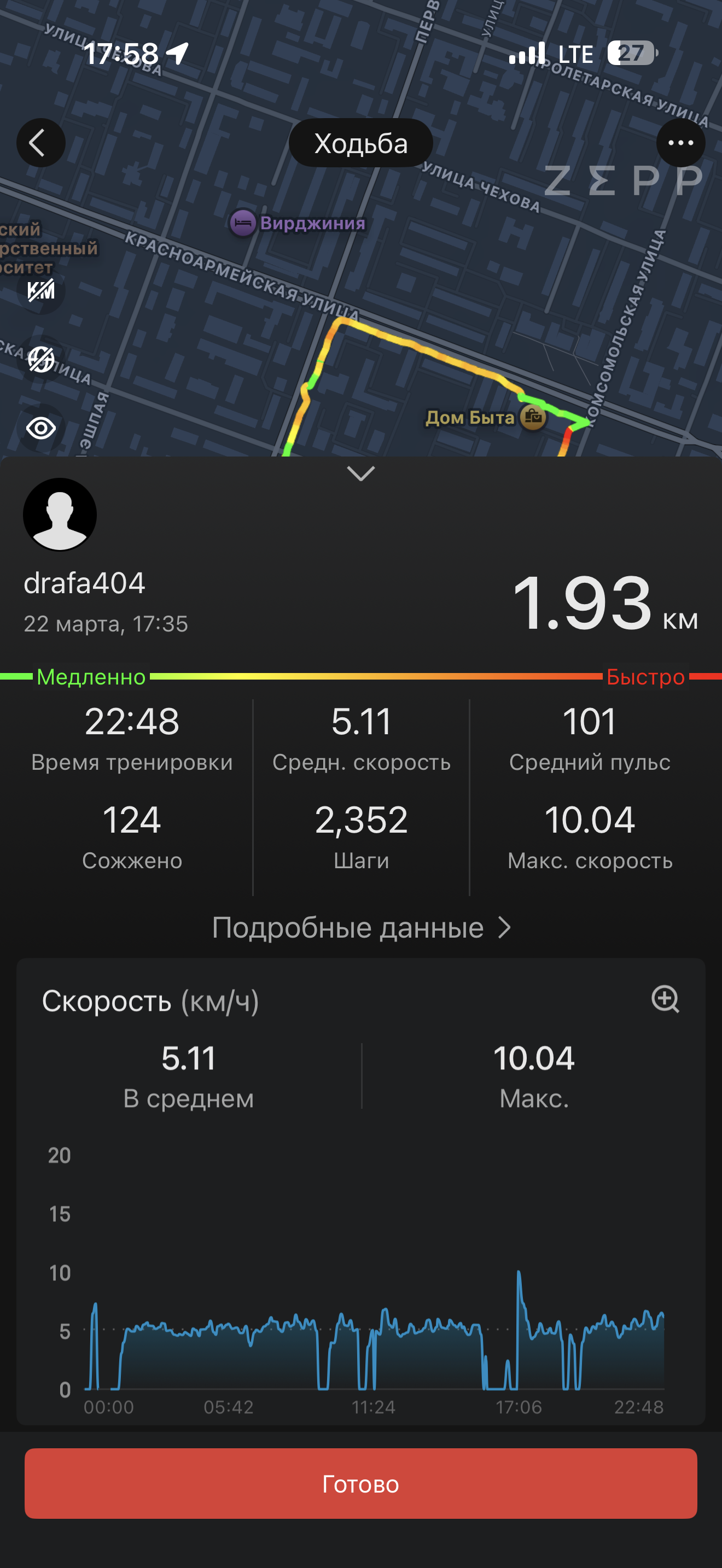Enlarge the Скорость chart with the magnifier

tap(665, 999)
